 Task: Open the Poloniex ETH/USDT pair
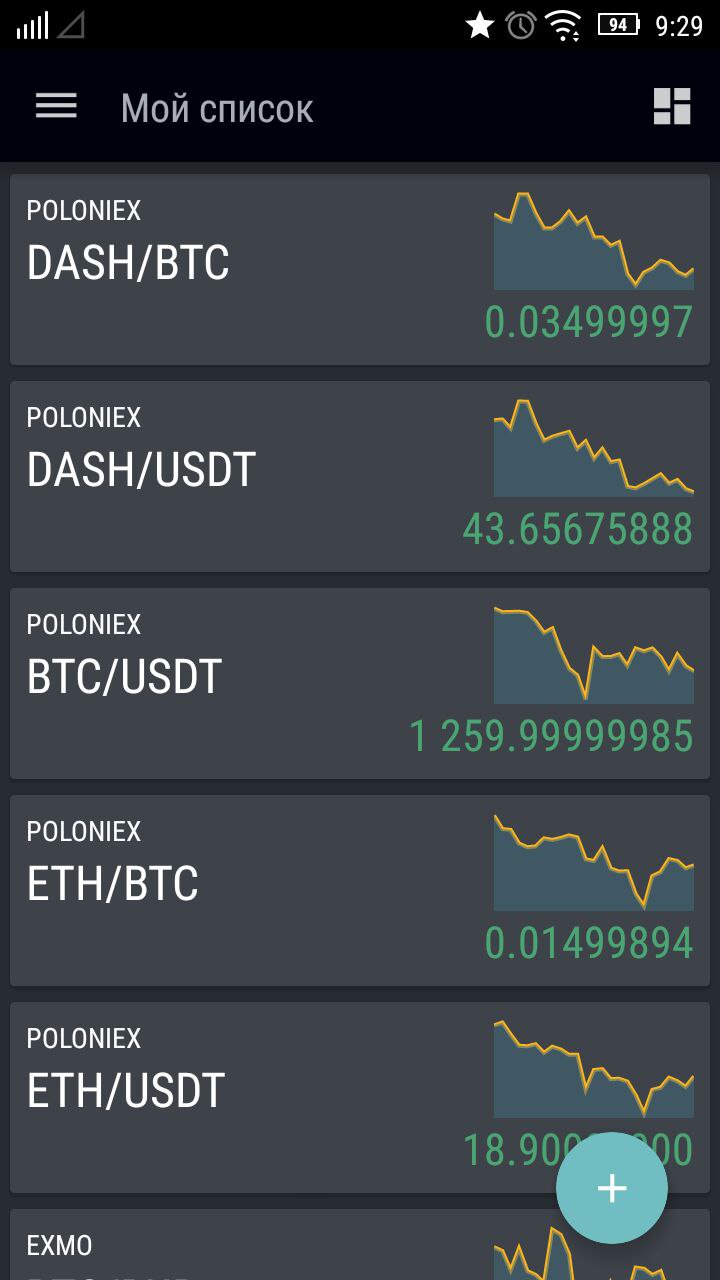pos(360,1098)
